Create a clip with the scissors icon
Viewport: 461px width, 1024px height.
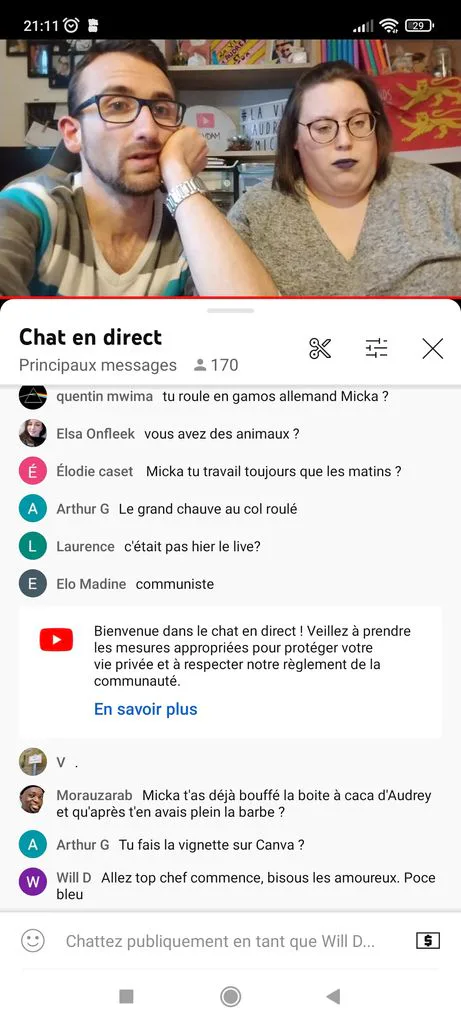coord(320,349)
